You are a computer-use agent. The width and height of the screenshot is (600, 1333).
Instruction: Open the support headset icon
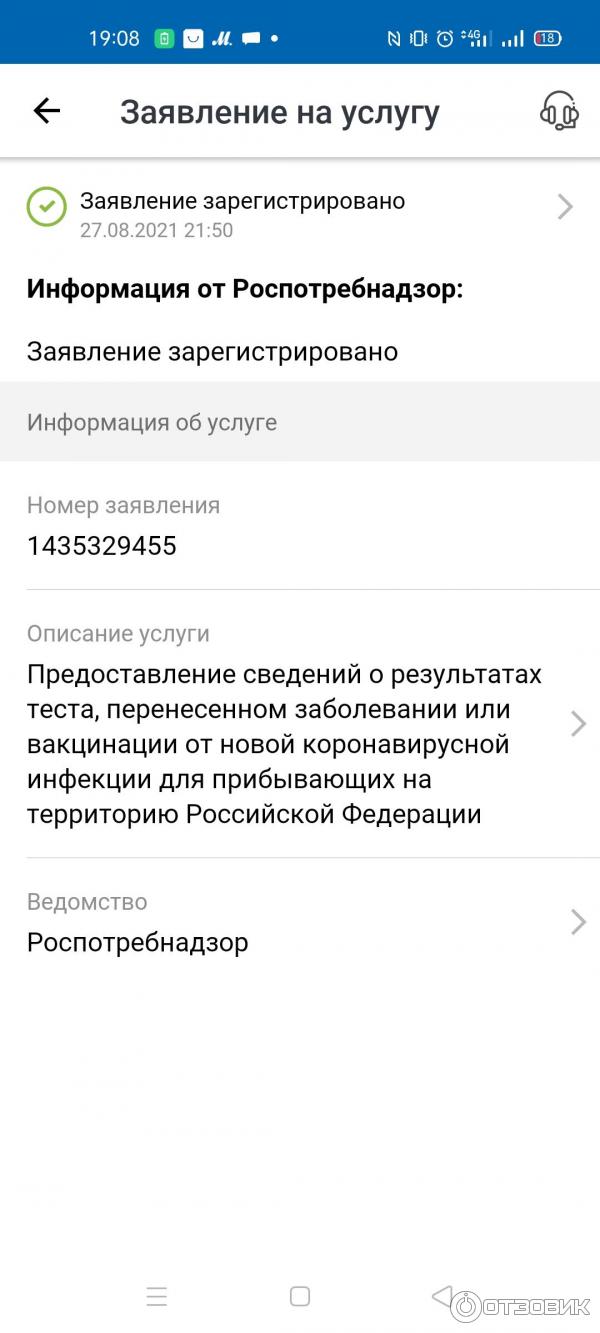560,111
